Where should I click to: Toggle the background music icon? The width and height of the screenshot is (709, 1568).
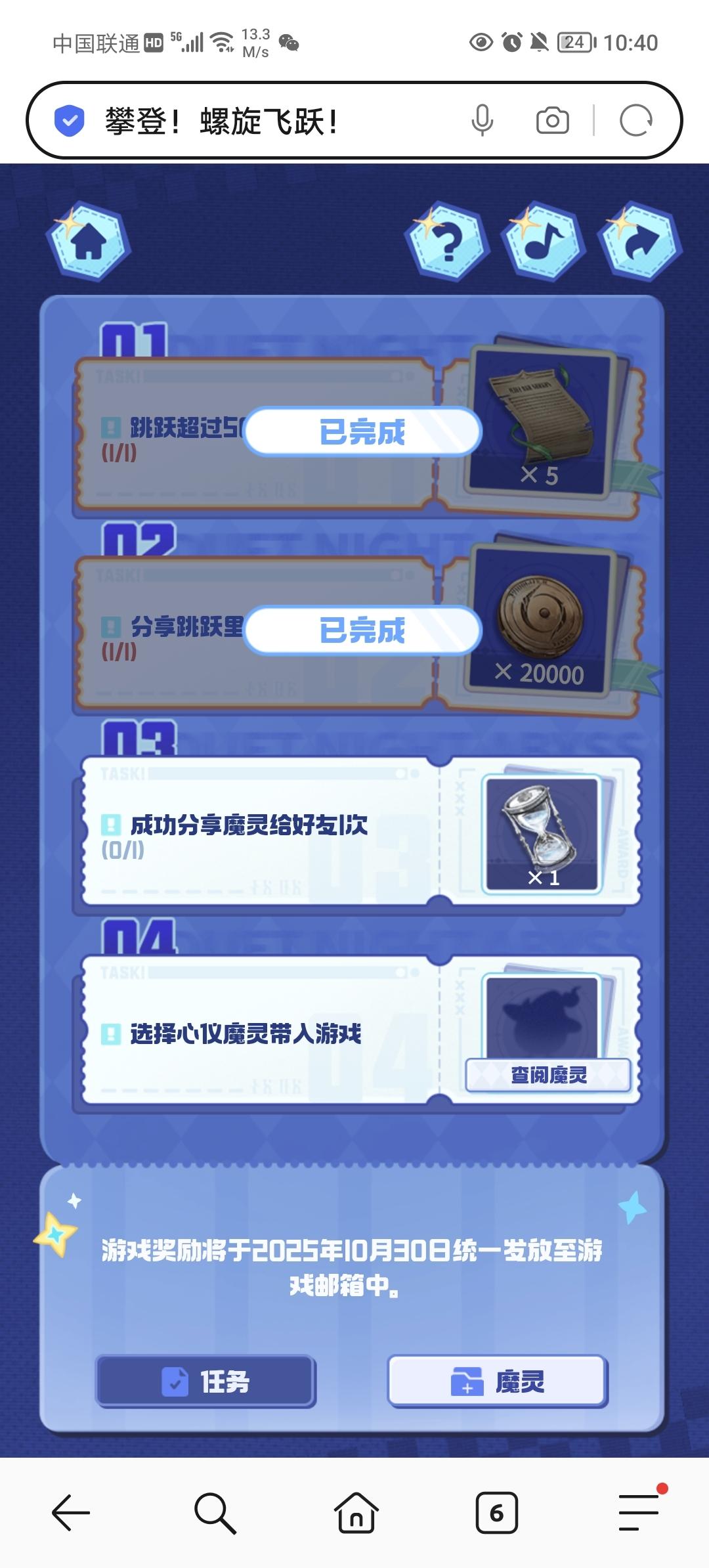[544, 242]
